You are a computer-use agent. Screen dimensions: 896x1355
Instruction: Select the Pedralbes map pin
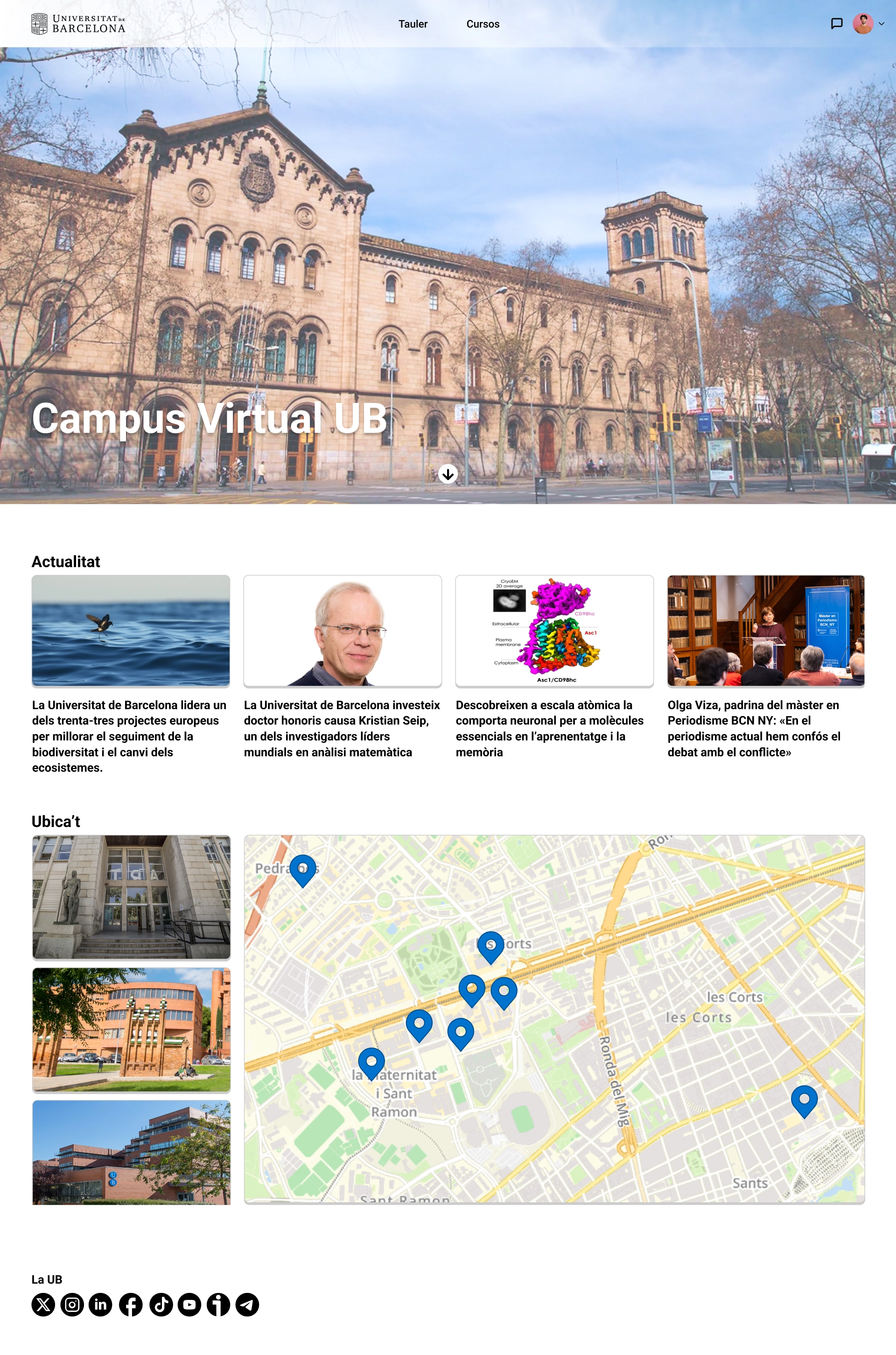pos(303,868)
